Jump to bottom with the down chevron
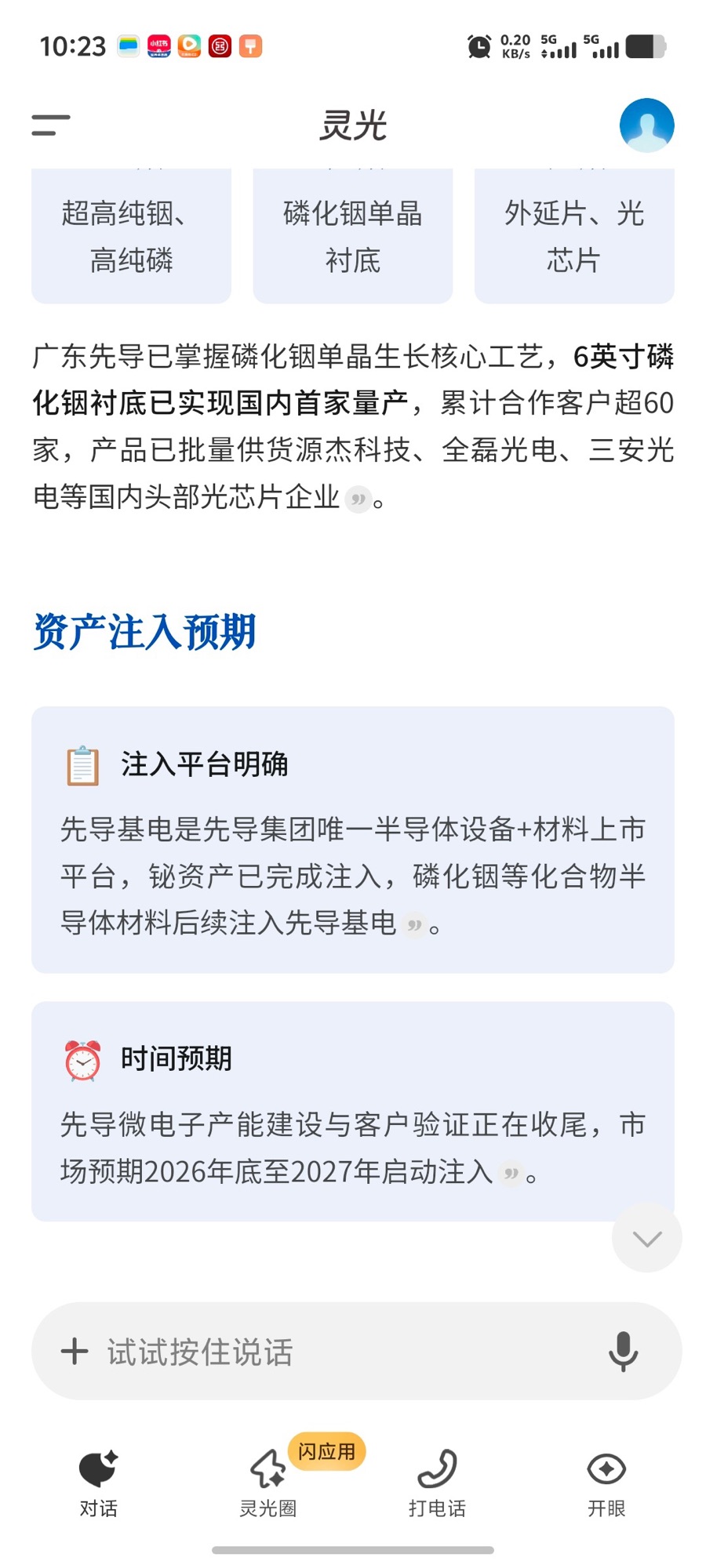This screenshot has height=1568, width=706. pos(647,1238)
